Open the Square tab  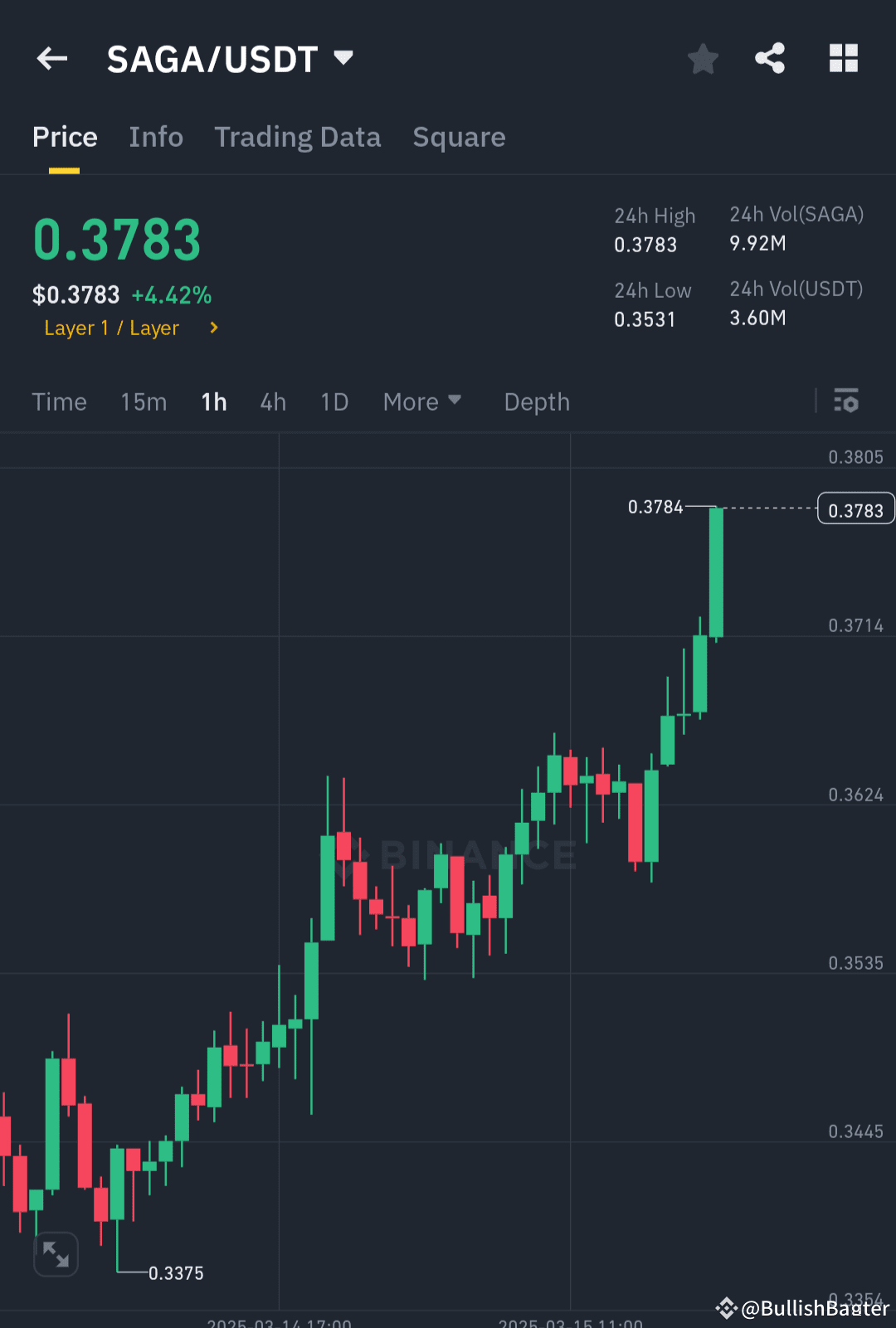coord(459,137)
